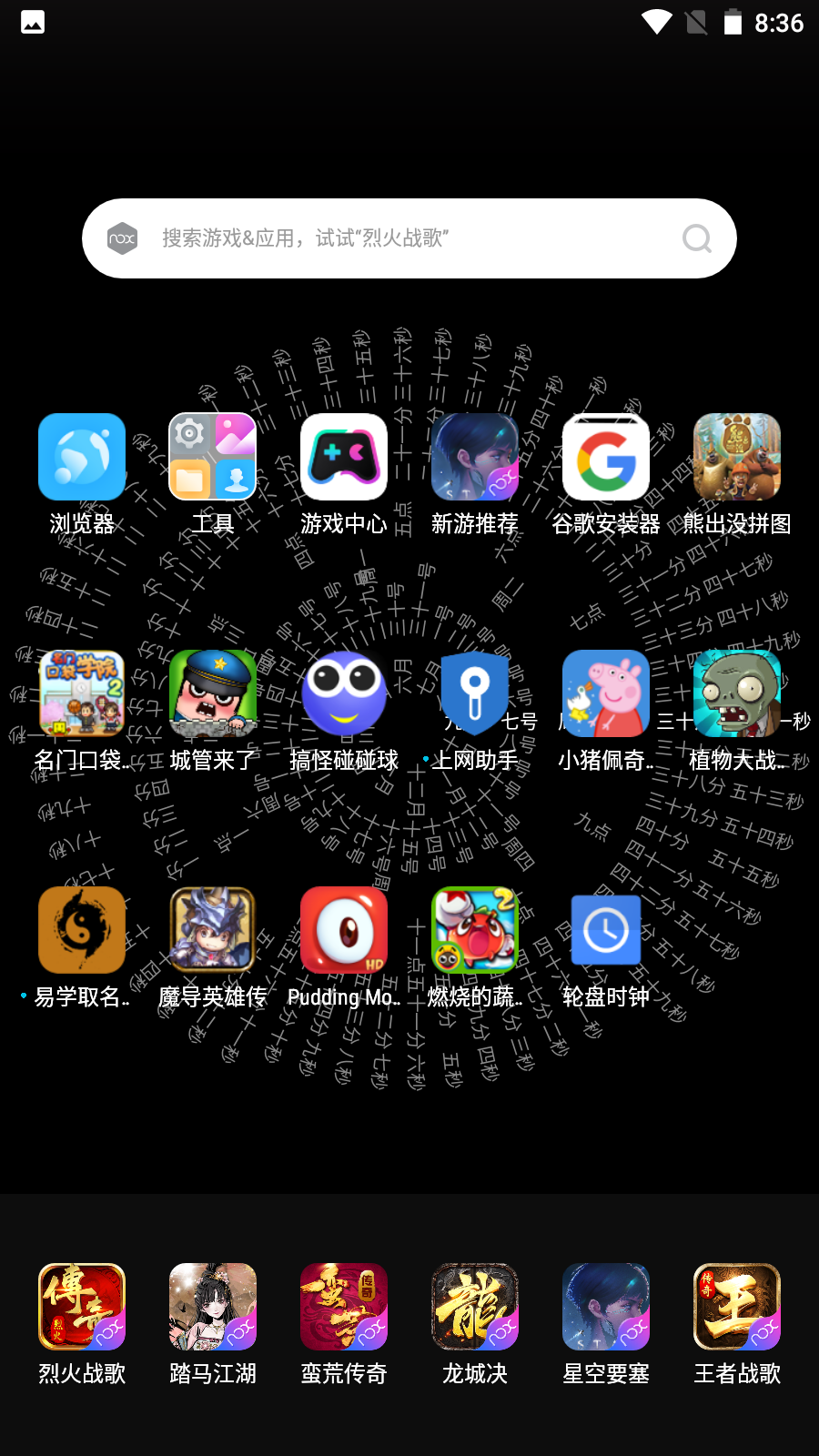
Task: Launch 魔导英雄传 game
Action: coord(213,931)
